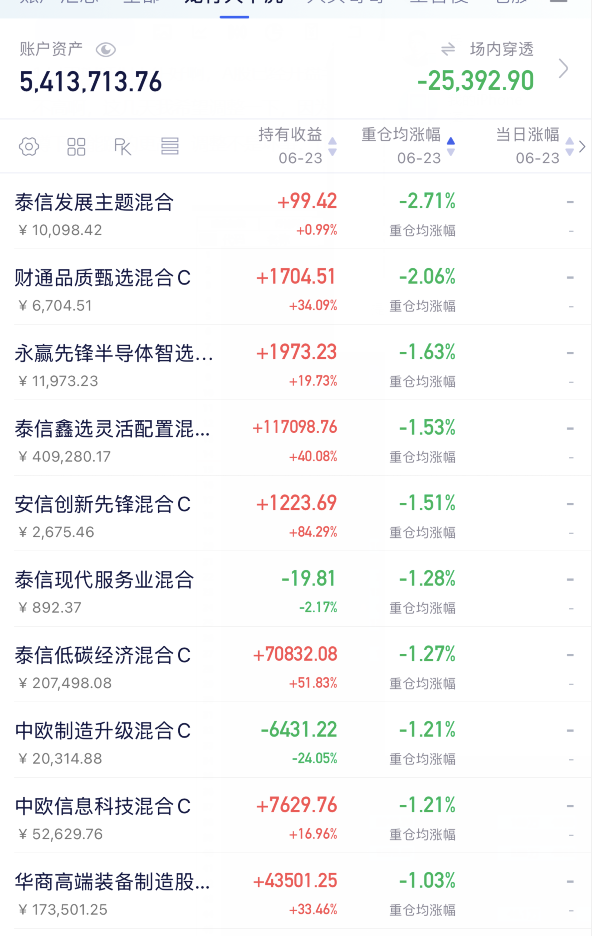Open the PK comparison icon
This screenshot has width=592, height=936.
click(x=122, y=146)
